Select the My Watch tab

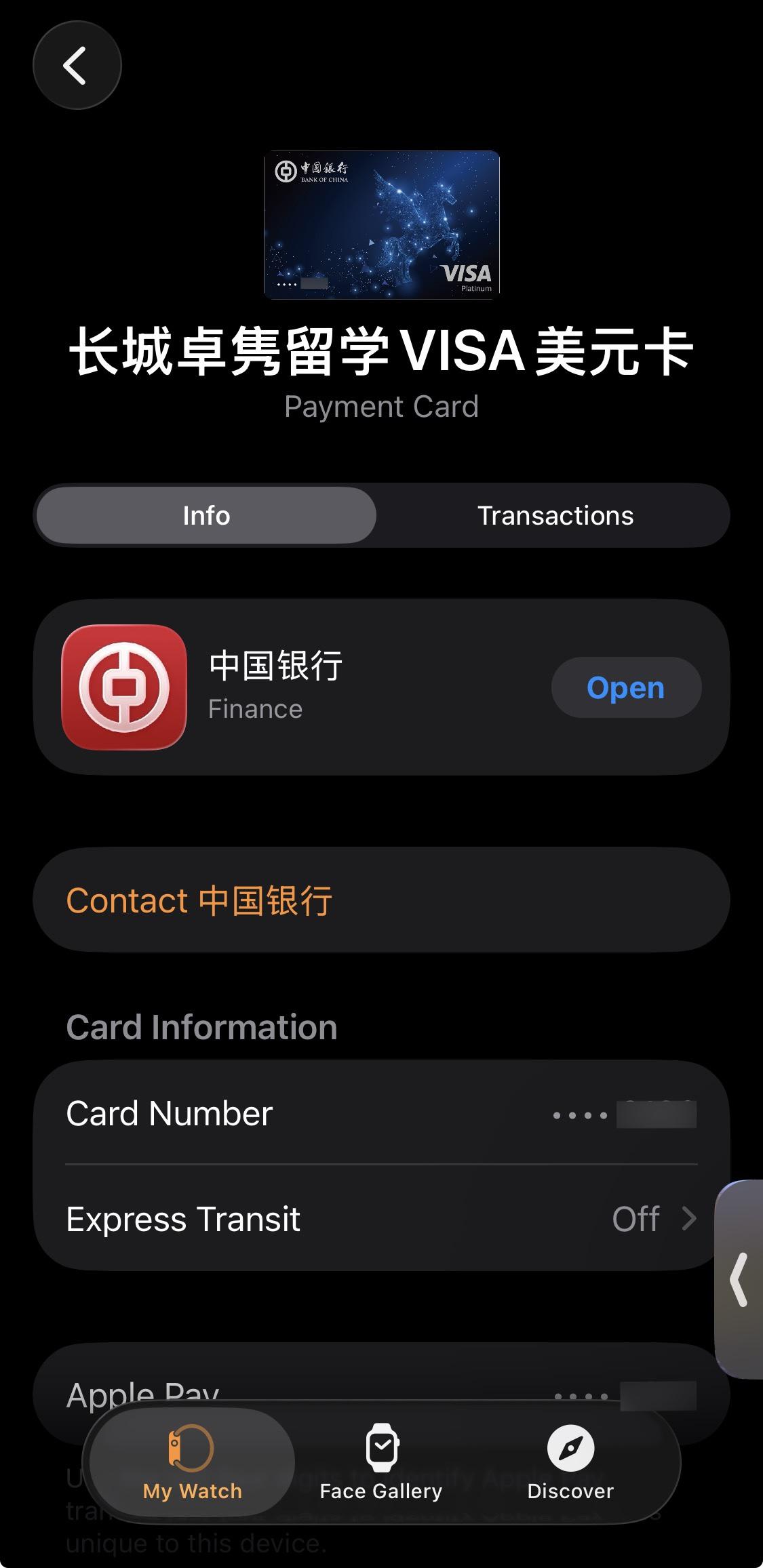[192, 1463]
